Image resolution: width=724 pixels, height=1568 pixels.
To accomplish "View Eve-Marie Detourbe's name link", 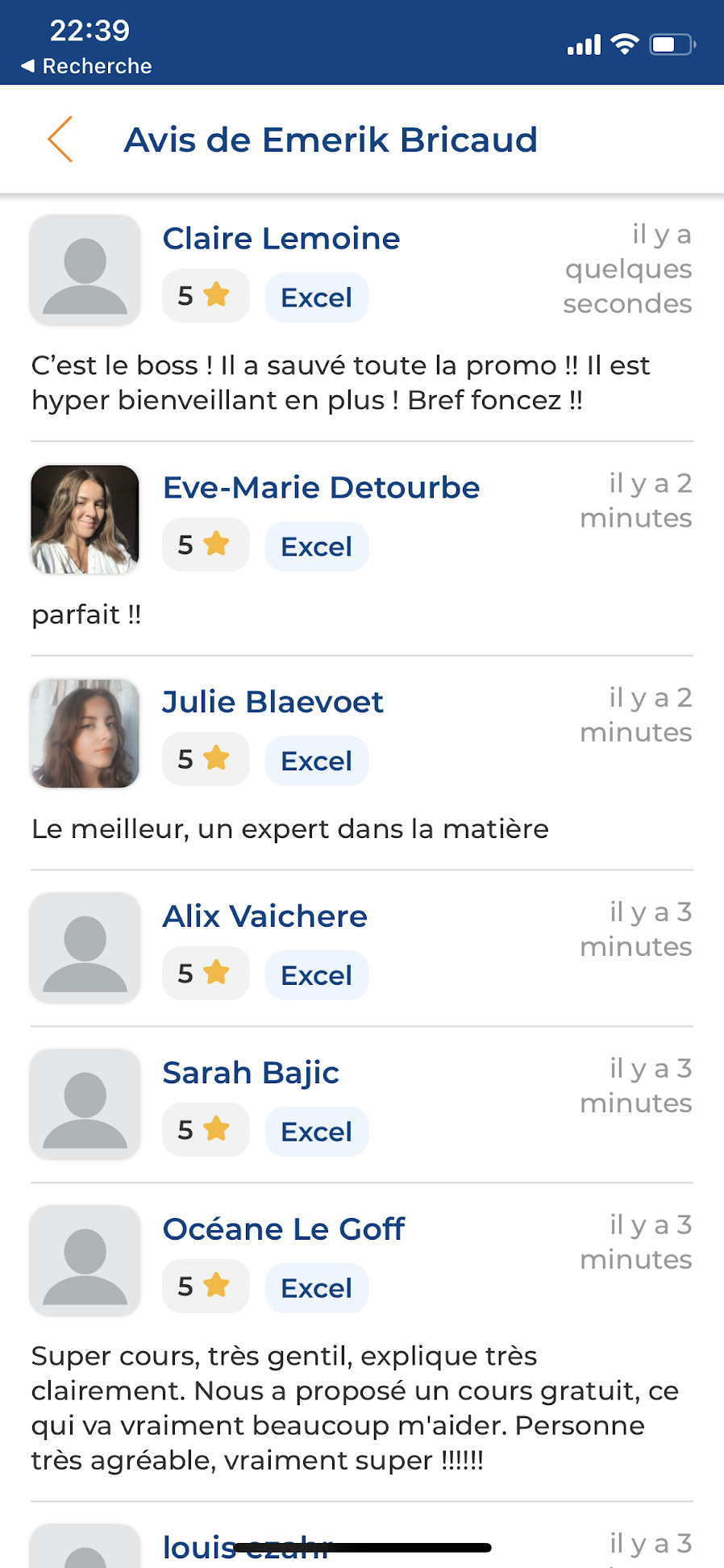I will (x=322, y=488).
